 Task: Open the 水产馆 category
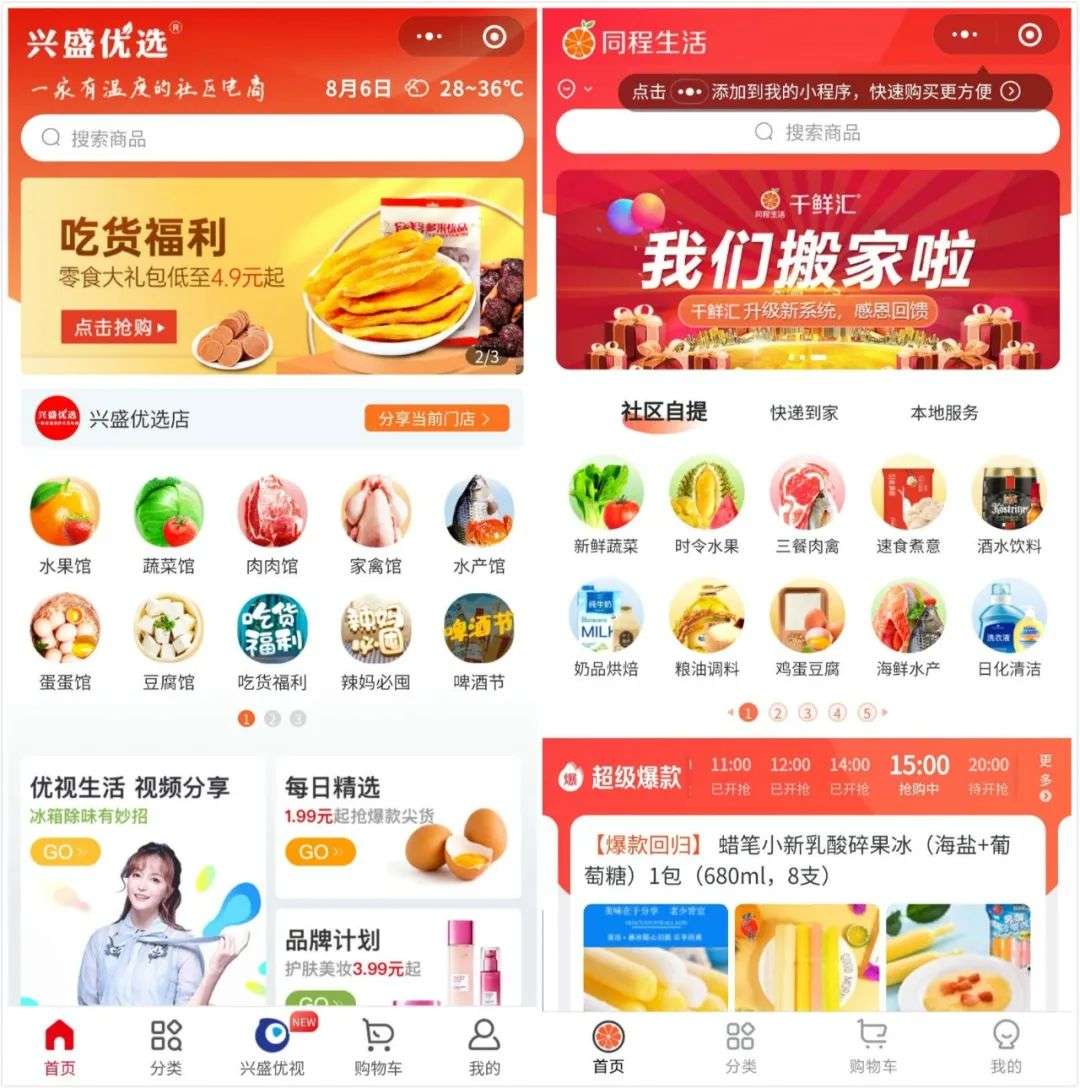click(479, 526)
